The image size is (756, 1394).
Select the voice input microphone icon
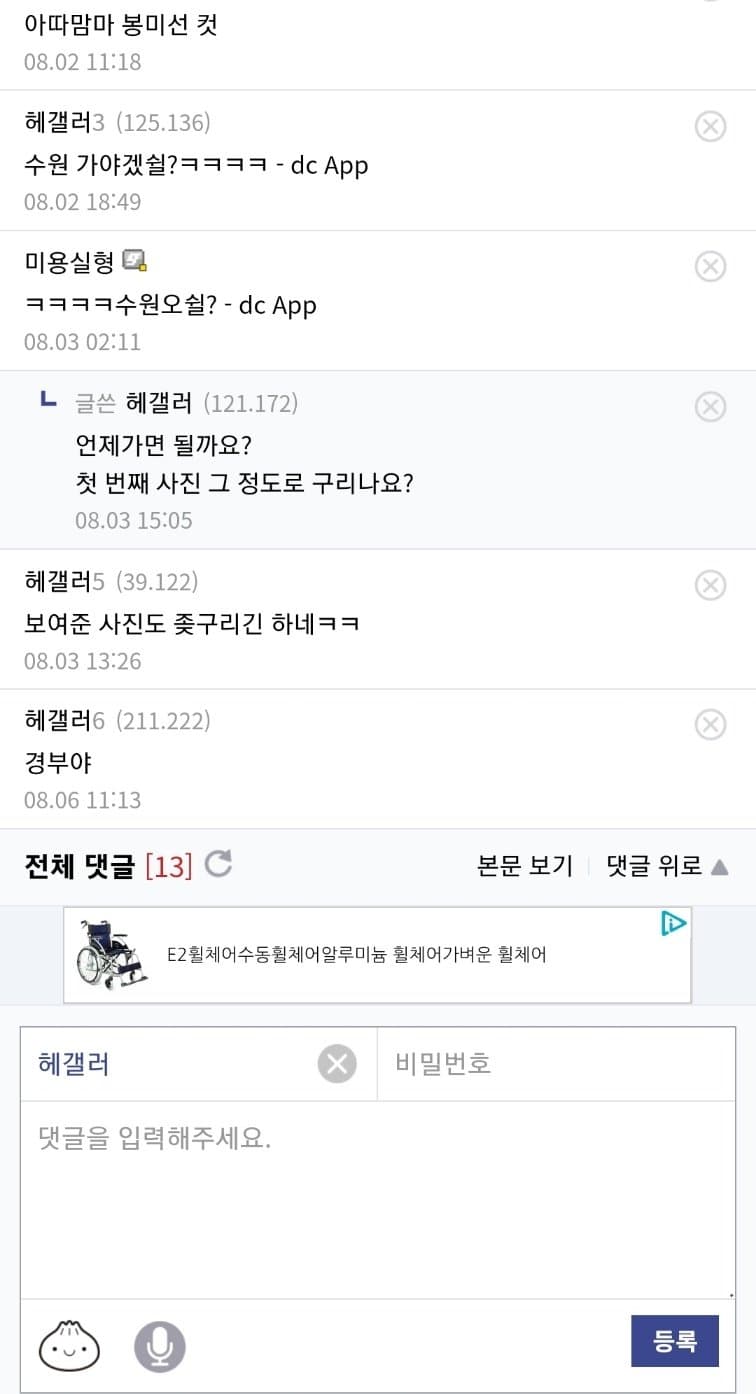click(160, 1346)
